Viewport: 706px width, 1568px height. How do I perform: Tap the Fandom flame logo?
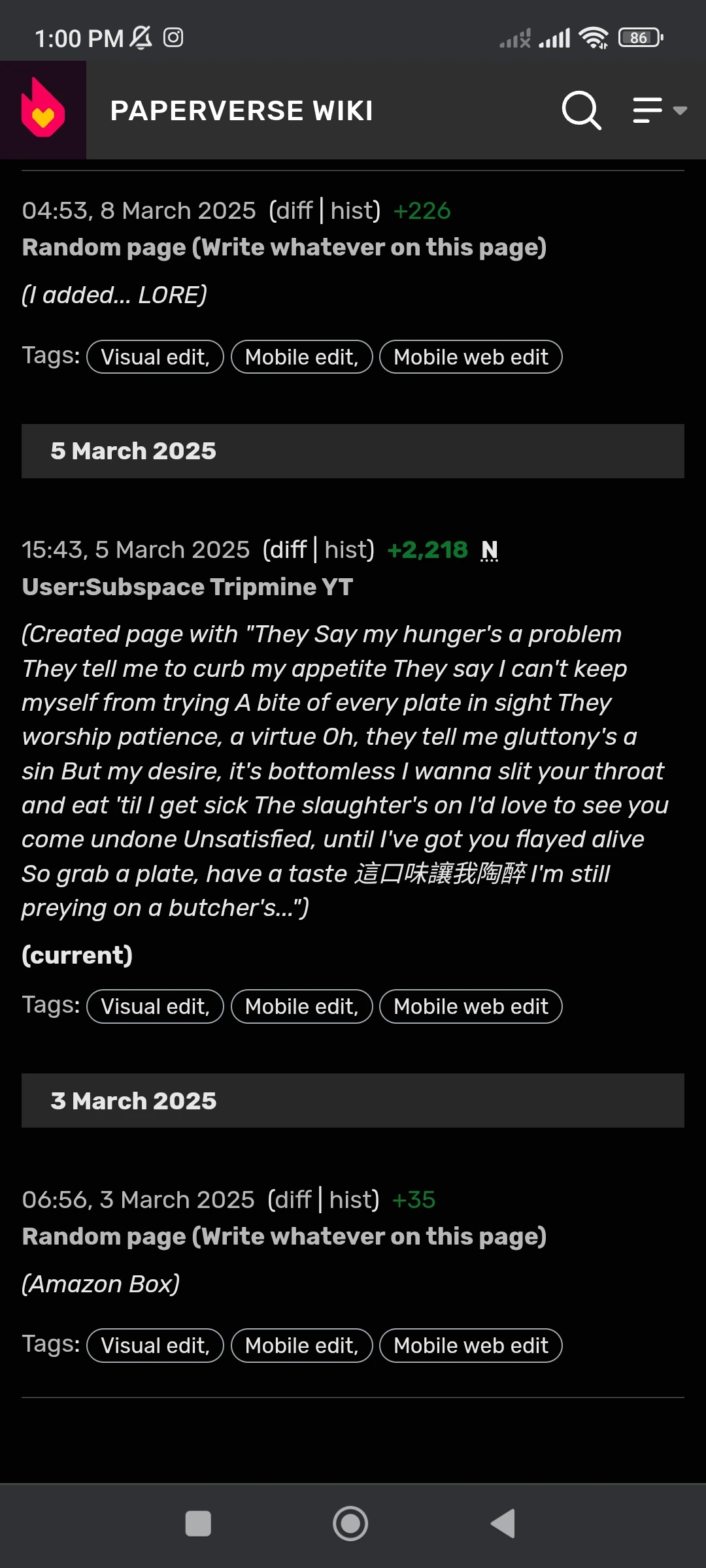[x=42, y=110]
